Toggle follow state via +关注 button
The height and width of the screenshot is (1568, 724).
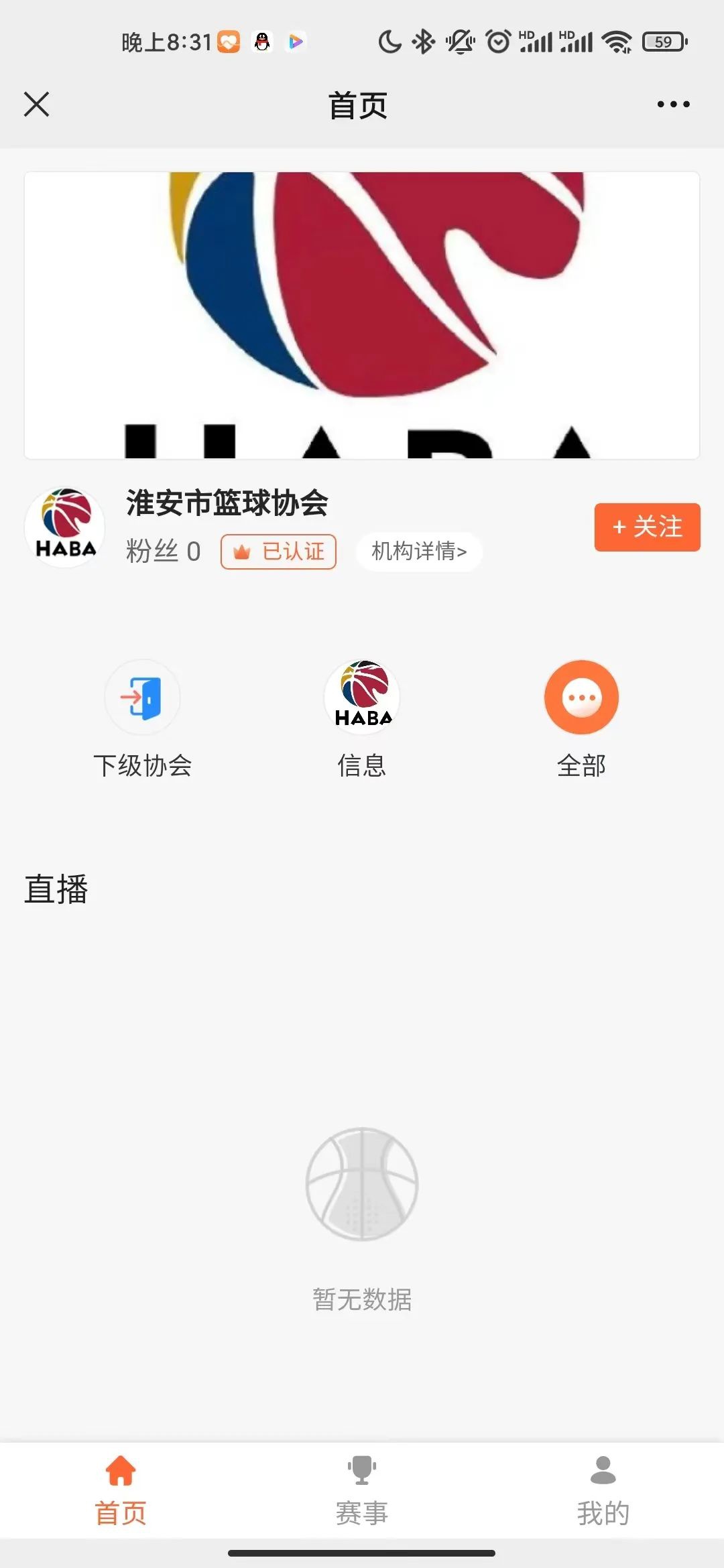pos(646,528)
